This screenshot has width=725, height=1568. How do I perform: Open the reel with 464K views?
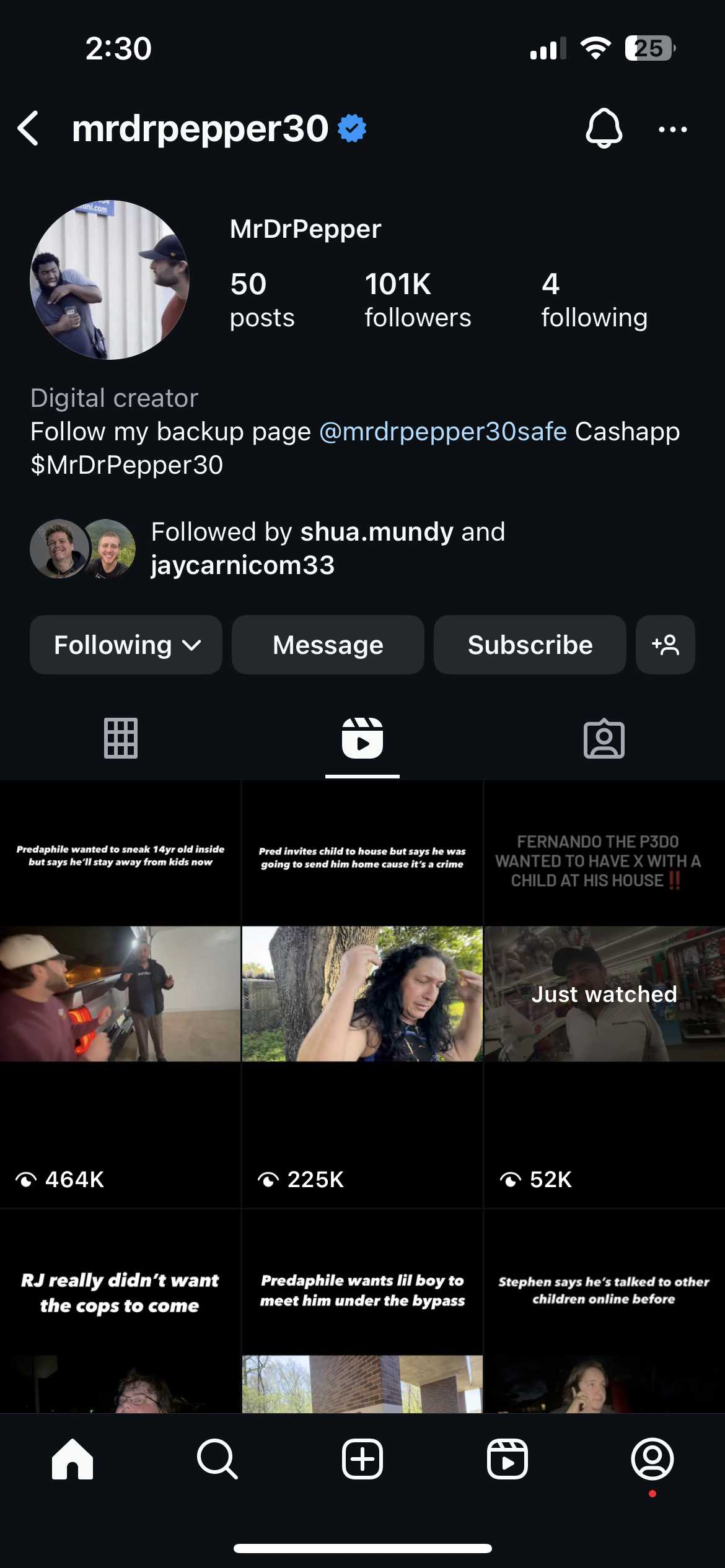point(120,994)
